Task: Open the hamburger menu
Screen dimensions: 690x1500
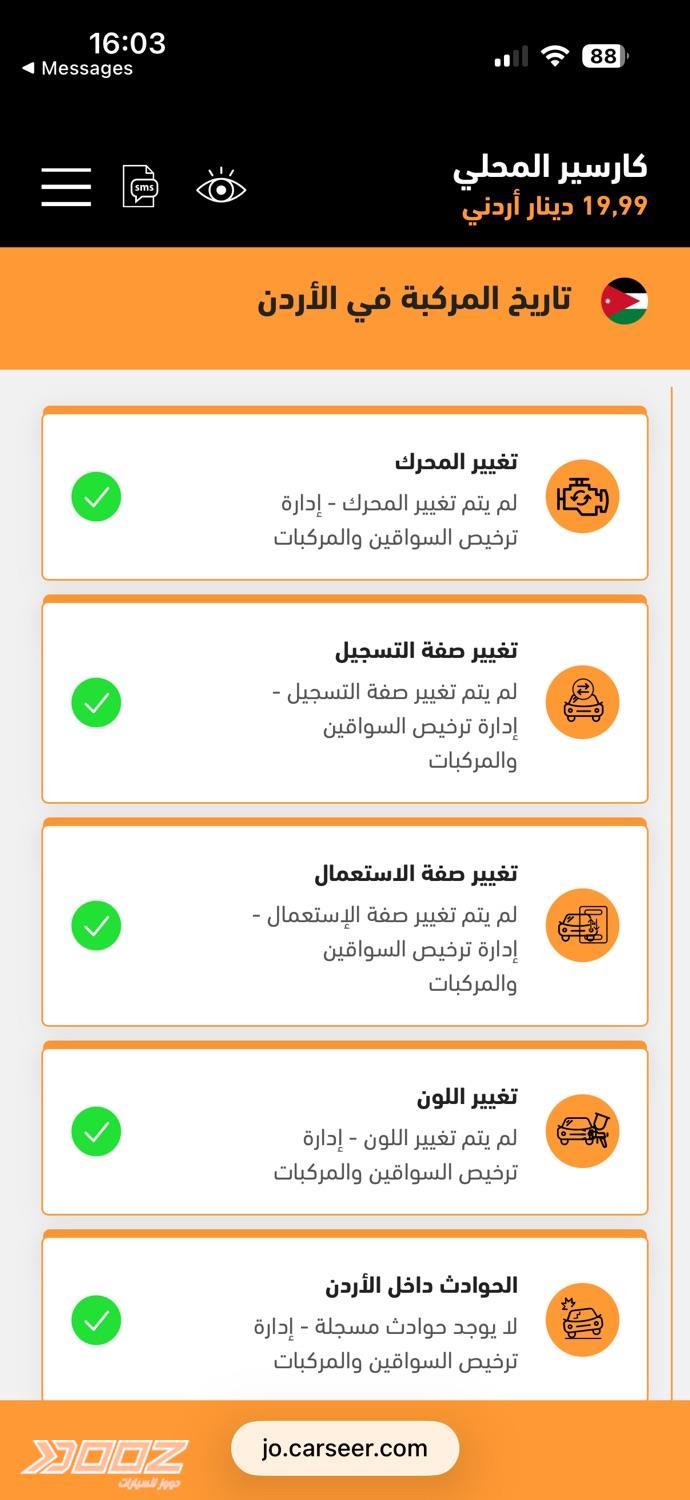Action: [66, 187]
